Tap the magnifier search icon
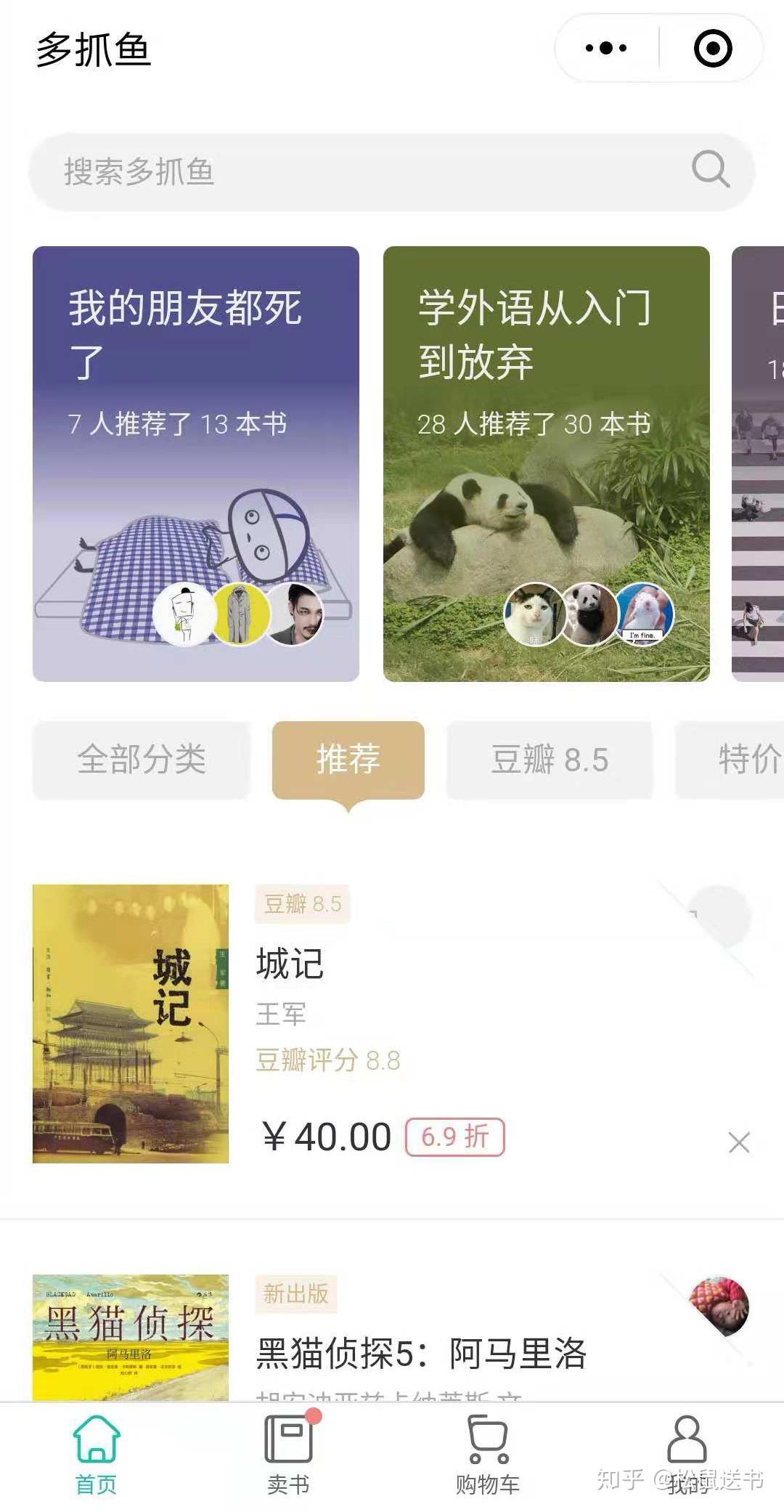The image size is (784, 1512). pyautogui.click(x=710, y=170)
